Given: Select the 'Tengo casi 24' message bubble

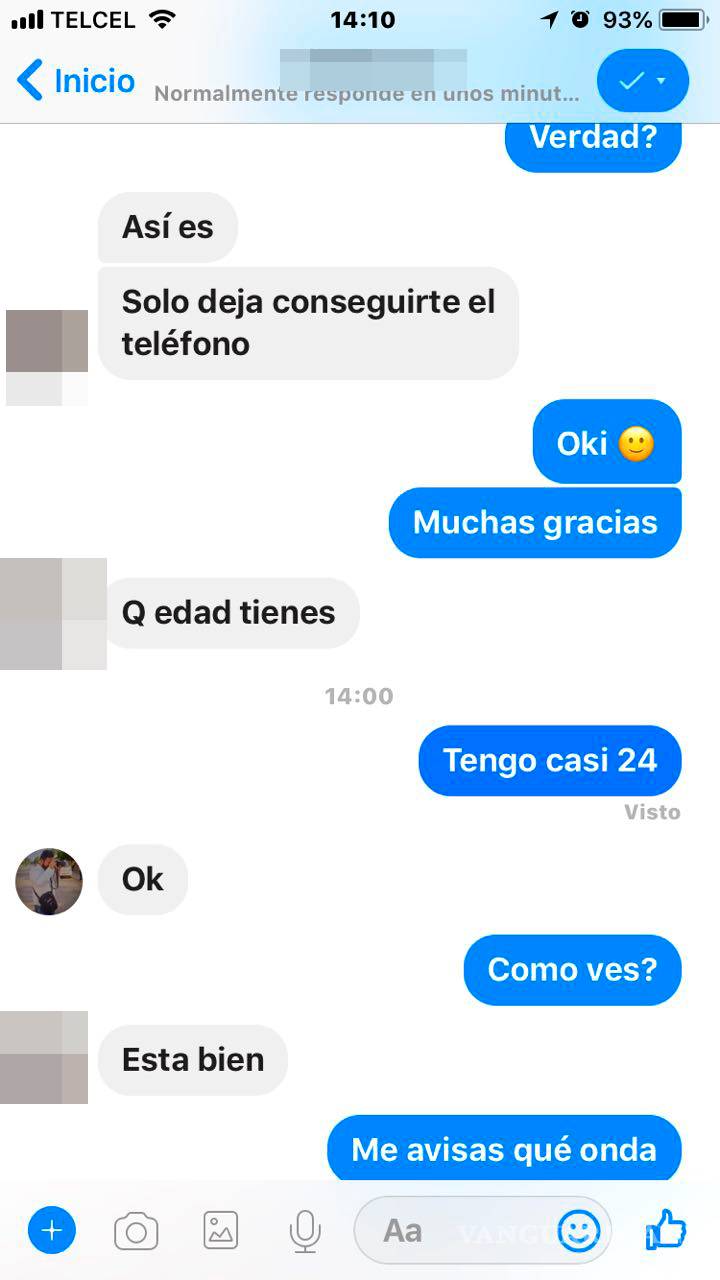Looking at the screenshot, I should pos(549,760).
